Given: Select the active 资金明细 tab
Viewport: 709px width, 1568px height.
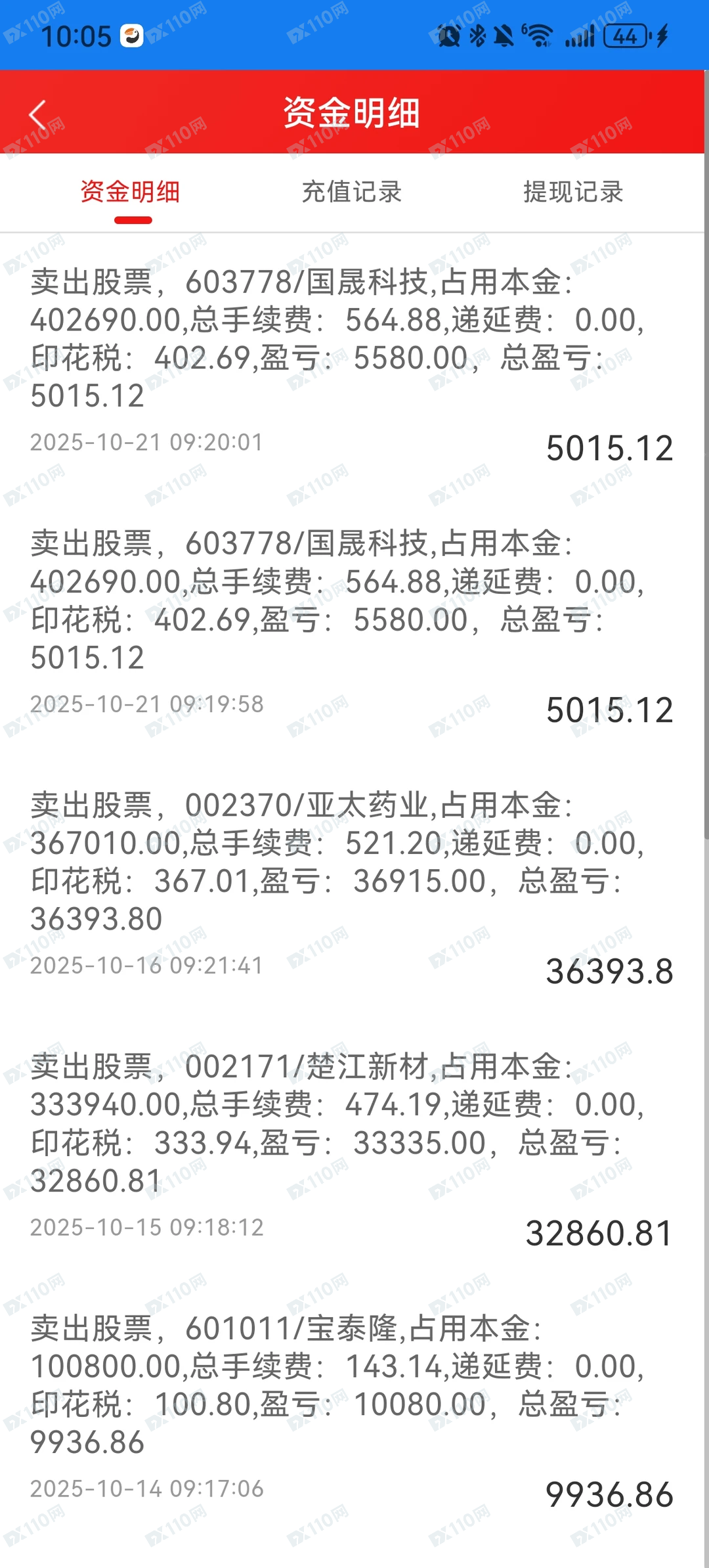Looking at the screenshot, I should [131, 192].
